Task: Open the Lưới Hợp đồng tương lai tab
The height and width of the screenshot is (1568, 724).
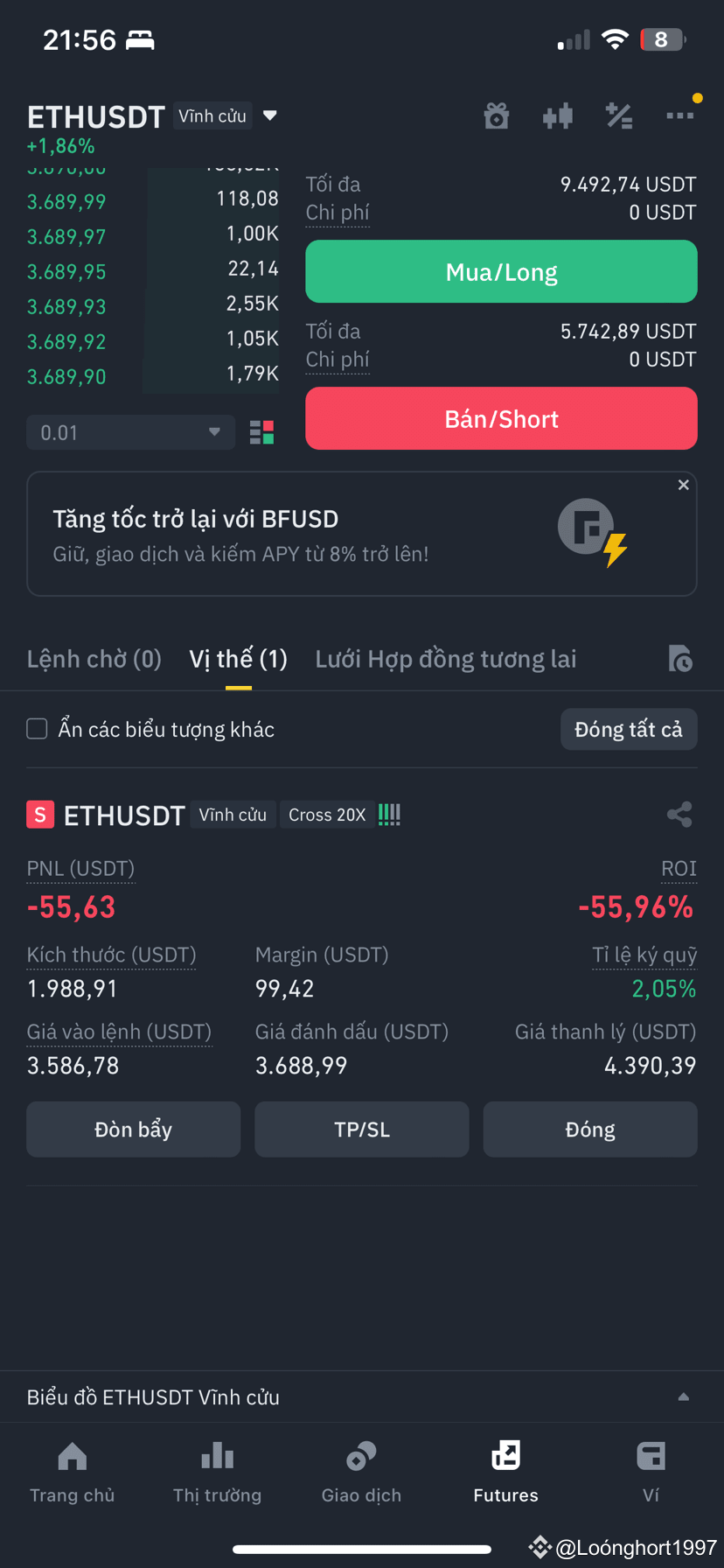Action: click(x=445, y=658)
